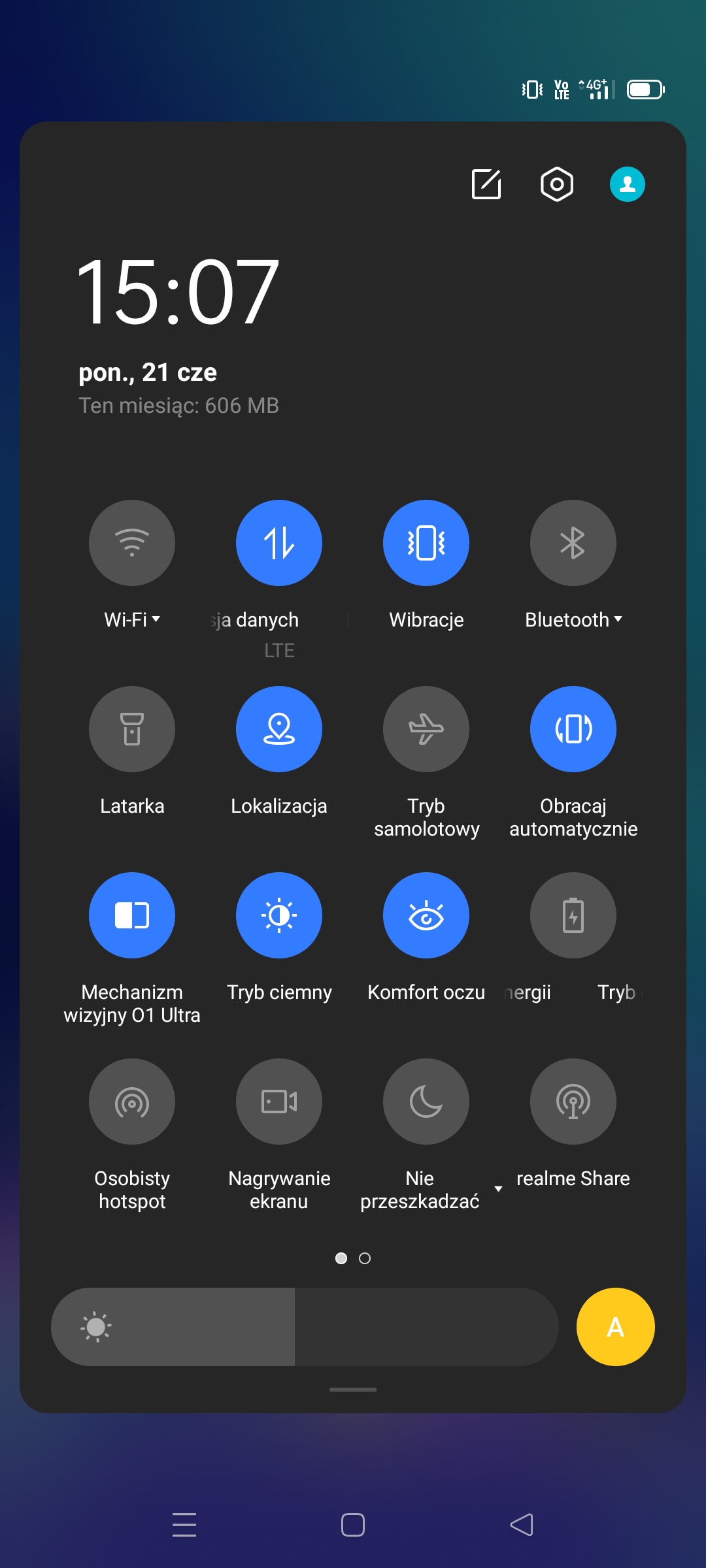Turn on realme Share
The image size is (706, 1568).
573,1102
